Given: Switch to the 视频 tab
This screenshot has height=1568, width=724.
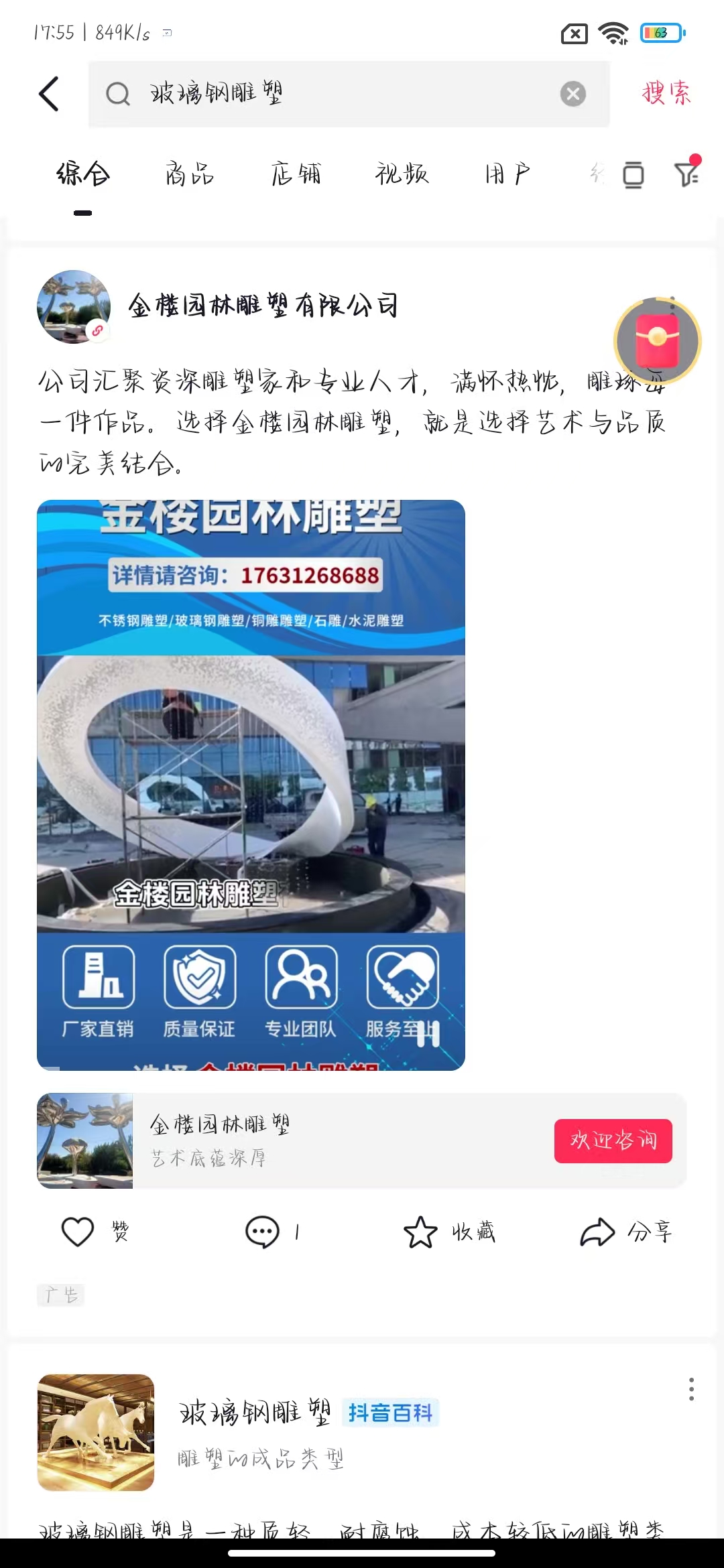Looking at the screenshot, I should (402, 174).
